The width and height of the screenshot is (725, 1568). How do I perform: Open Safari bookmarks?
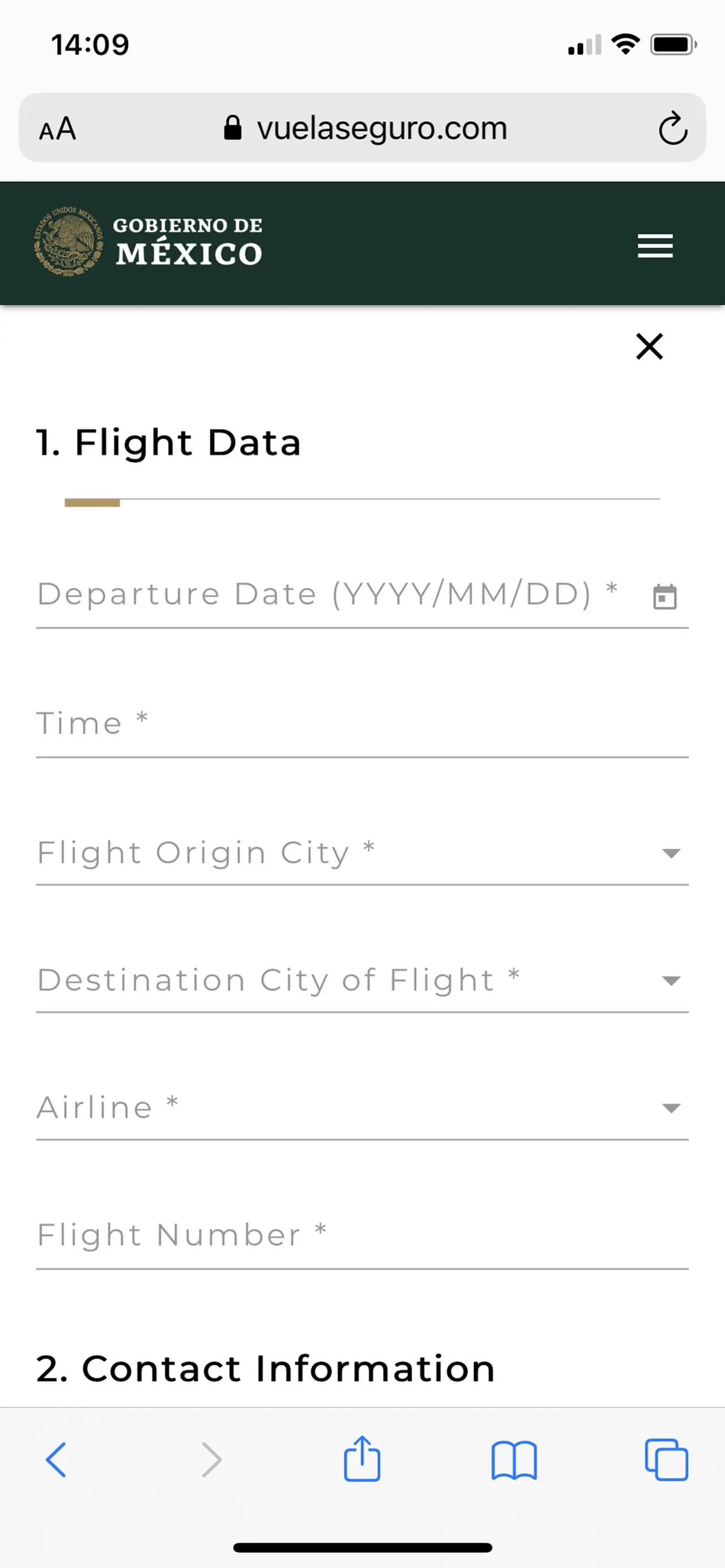514,1460
